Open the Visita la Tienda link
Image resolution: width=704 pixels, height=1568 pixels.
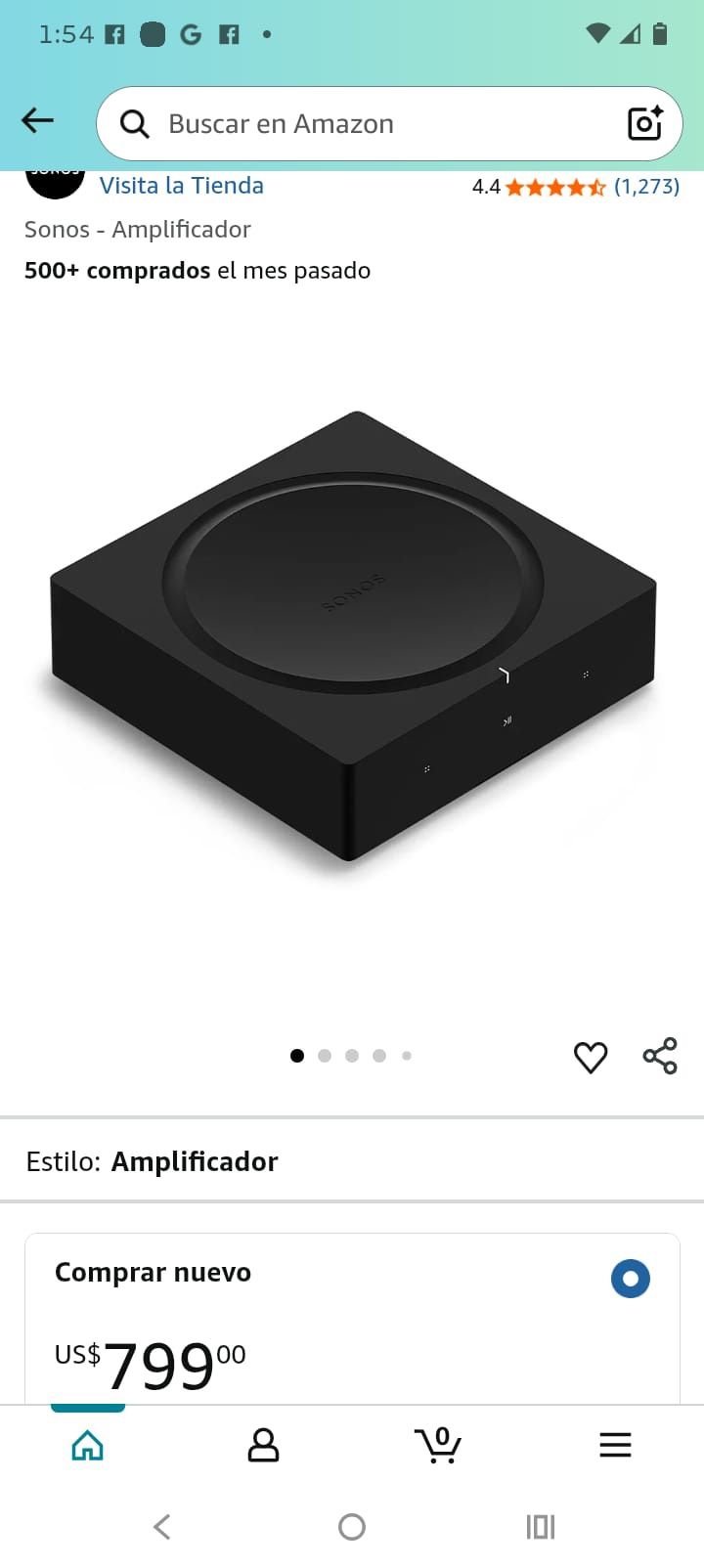(x=182, y=186)
